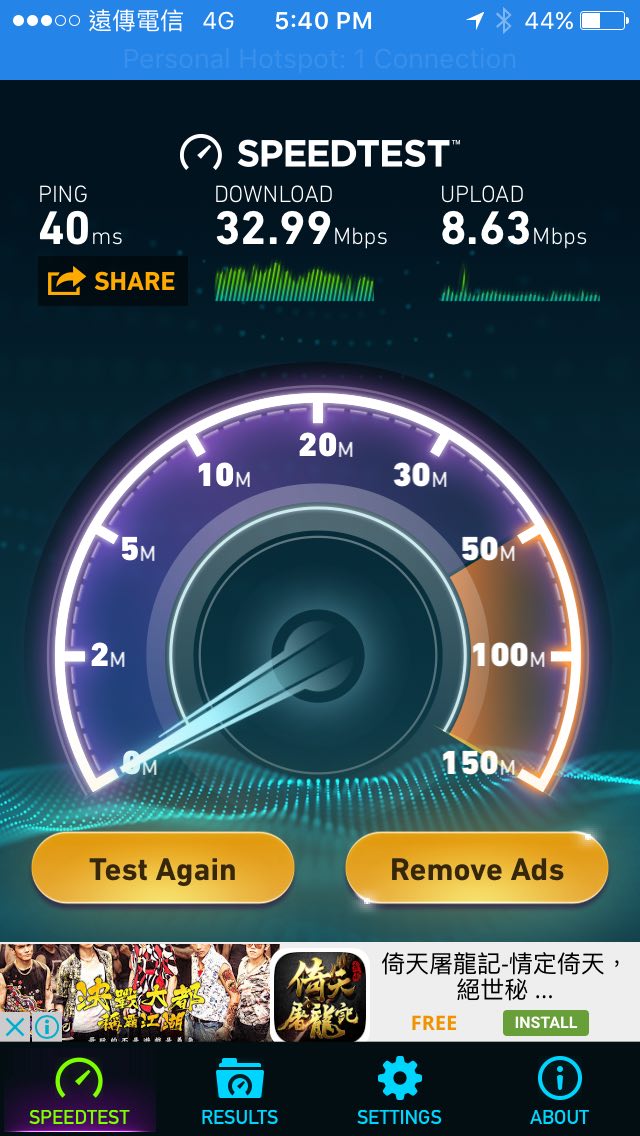640x1136 pixels.
Task: Open the Settings tab
Action: [x=399, y=1092]
